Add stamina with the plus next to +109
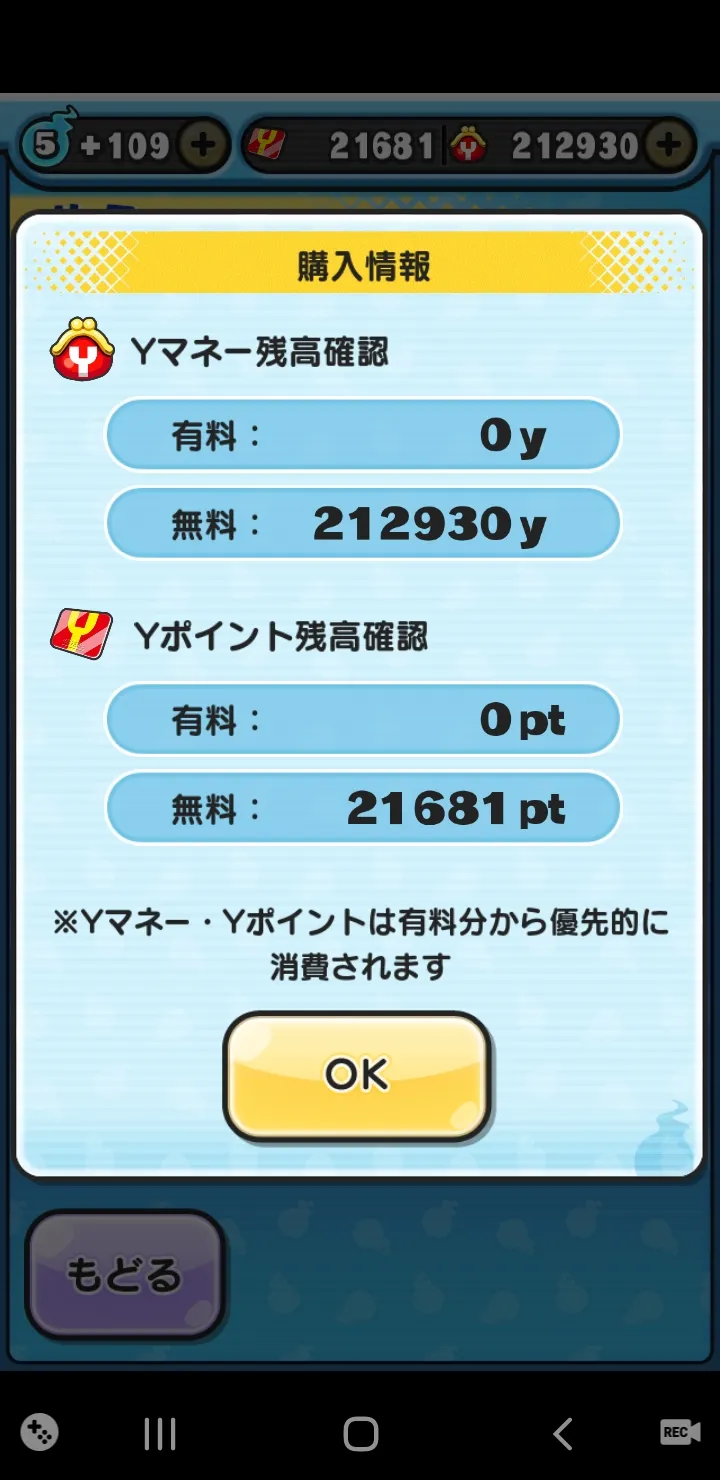 pos(203,146)
